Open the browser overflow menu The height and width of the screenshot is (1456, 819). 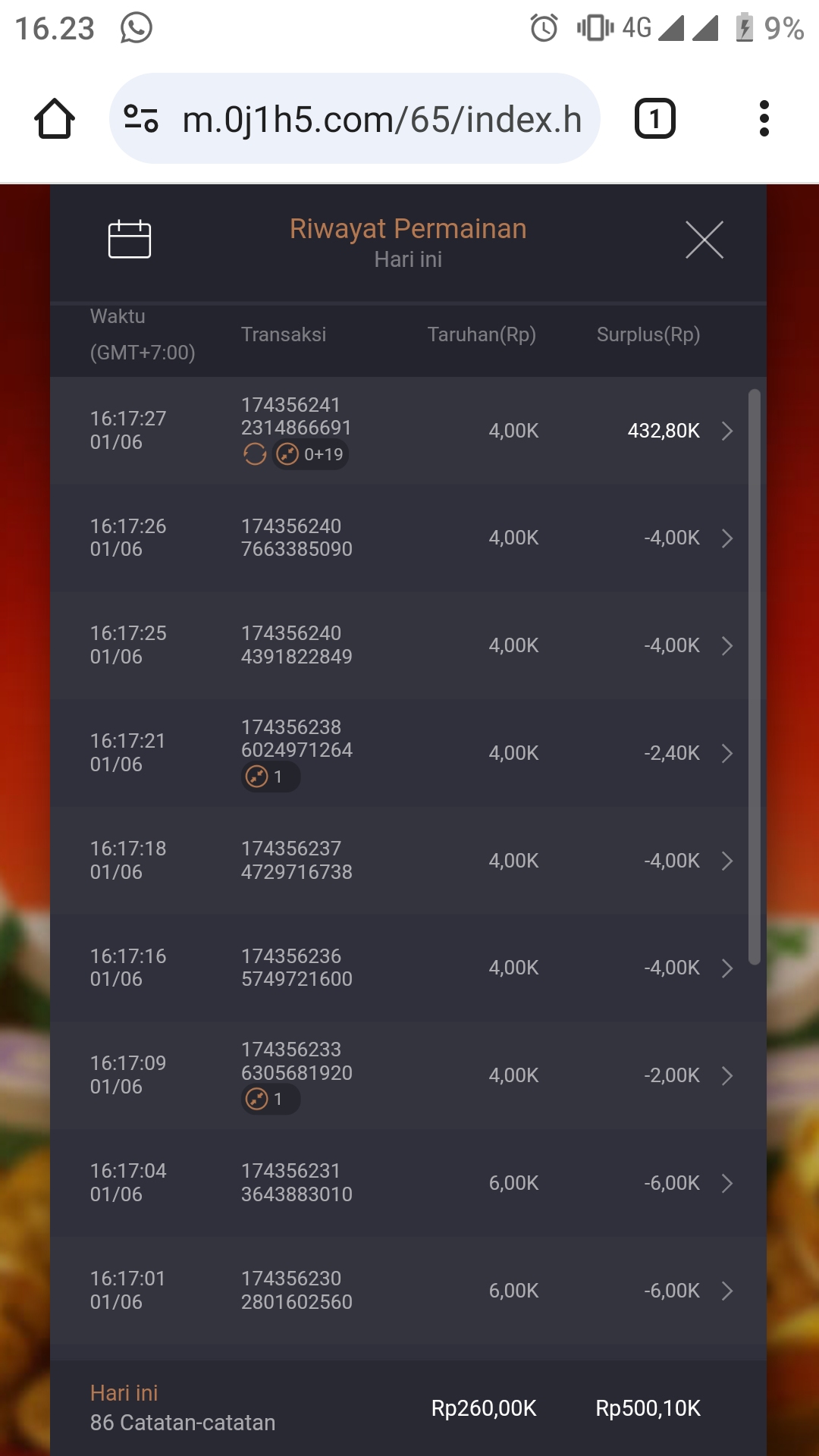point(764,119)
